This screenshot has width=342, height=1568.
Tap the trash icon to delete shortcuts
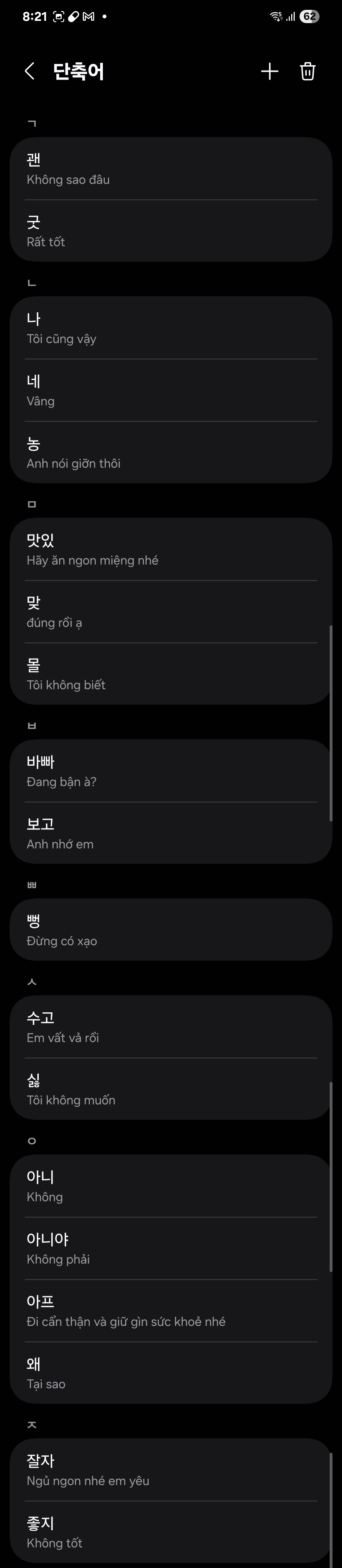308,71
